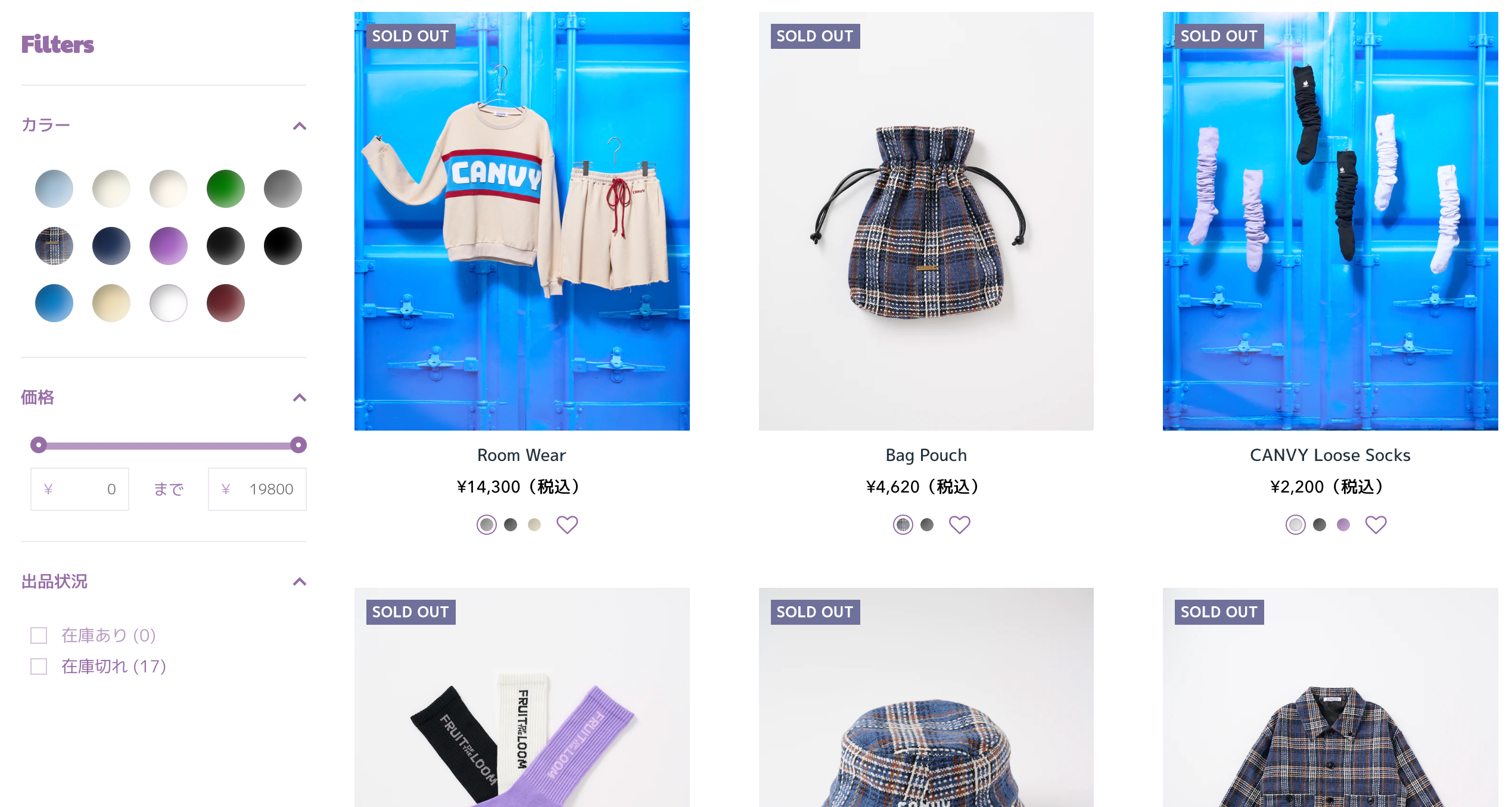Select beige variant of Room Wear
This screenshot has width=1512, height=807.
coord(534,525)
